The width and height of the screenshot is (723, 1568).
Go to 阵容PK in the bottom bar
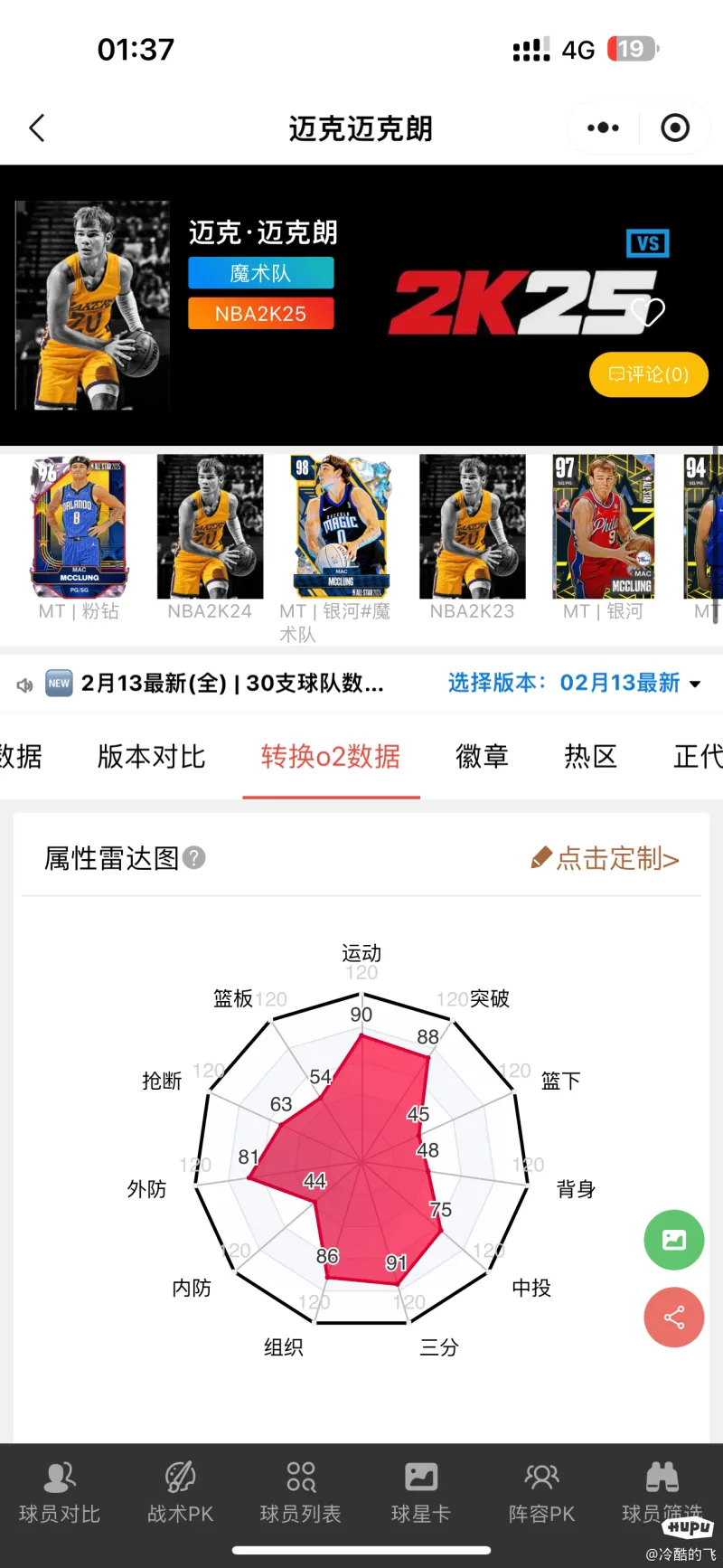[x=541, y=1492]
